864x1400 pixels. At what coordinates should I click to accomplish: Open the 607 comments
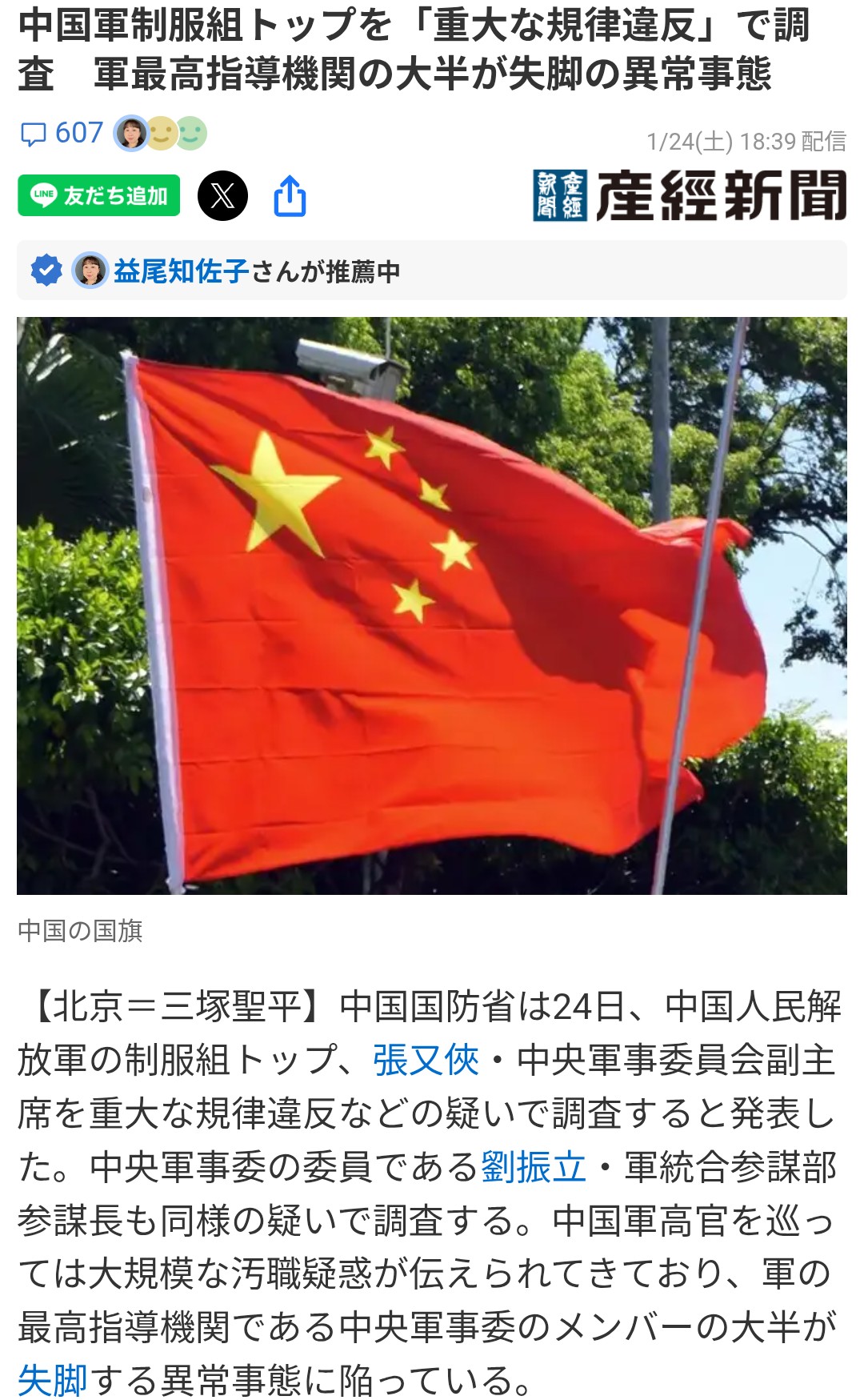click(62, 133)
